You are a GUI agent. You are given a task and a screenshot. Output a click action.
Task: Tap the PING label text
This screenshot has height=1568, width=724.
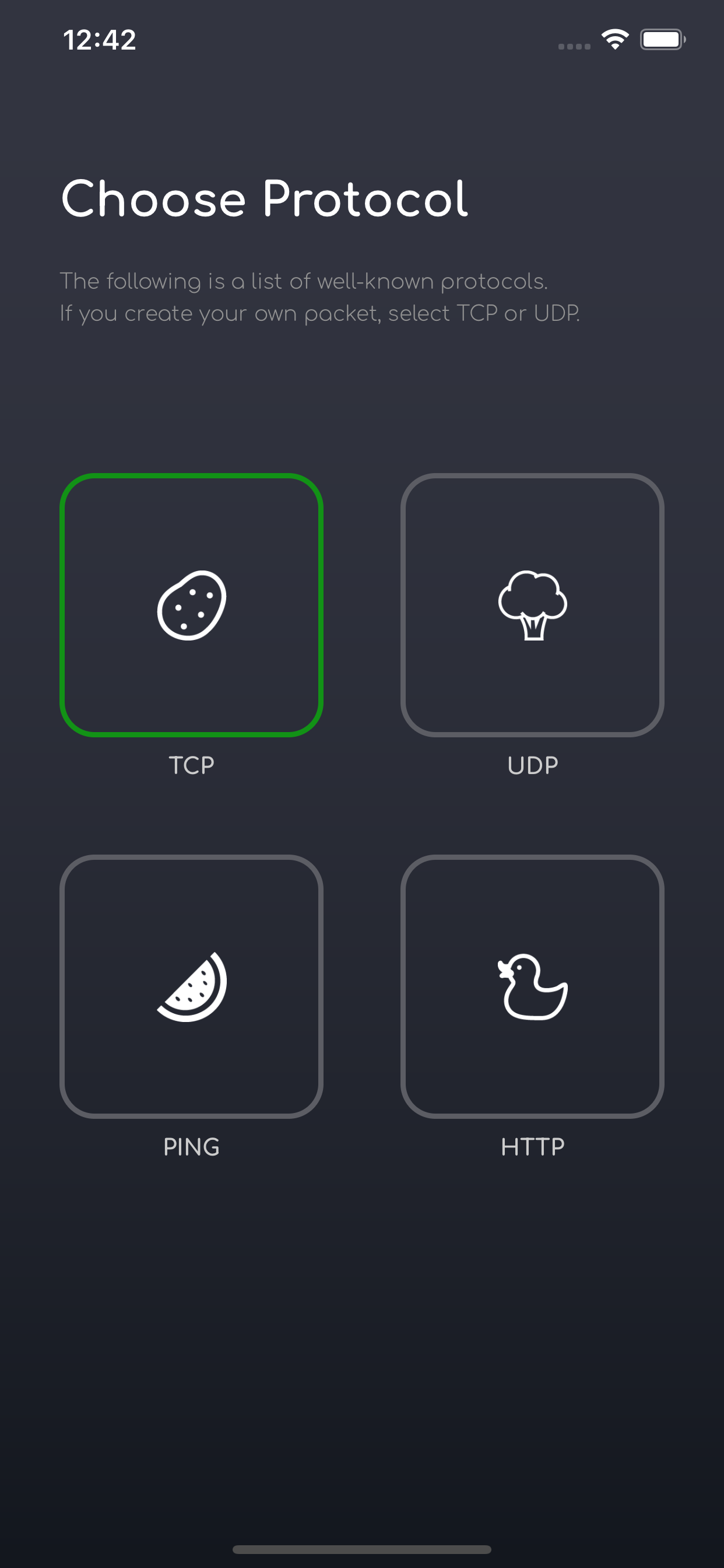tap(192, 1147)
